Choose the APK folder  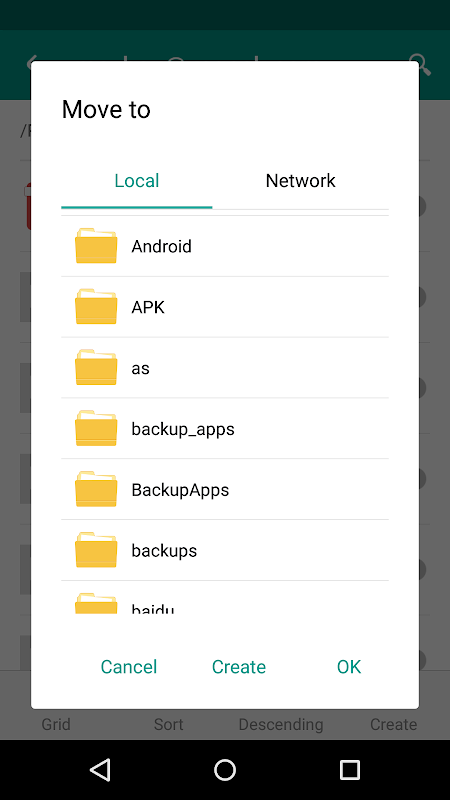click(x=225, y=307)
